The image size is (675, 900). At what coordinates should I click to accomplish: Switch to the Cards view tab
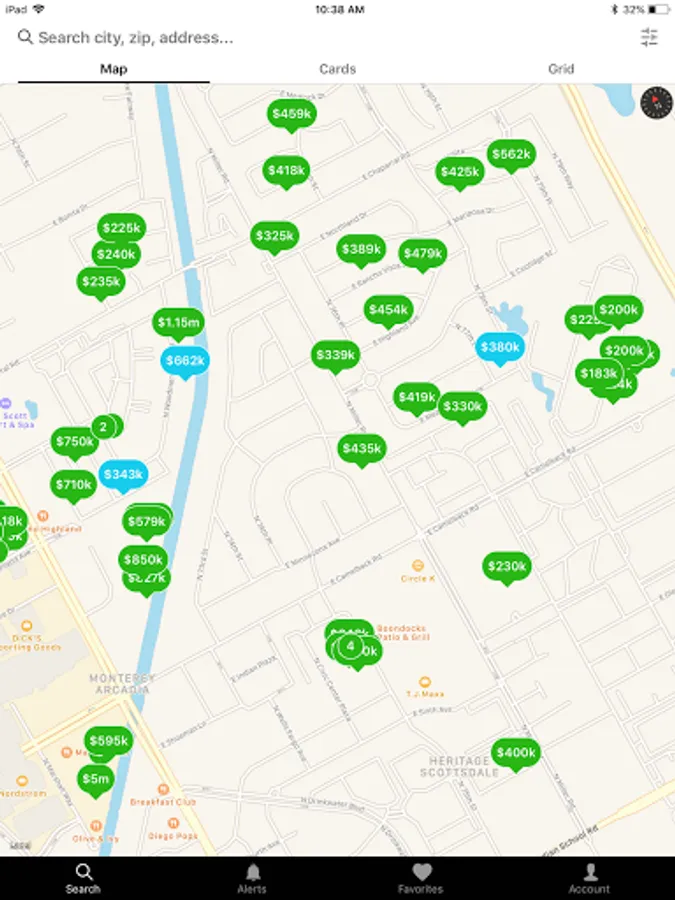pyautogui.click(x=338, y=69)
